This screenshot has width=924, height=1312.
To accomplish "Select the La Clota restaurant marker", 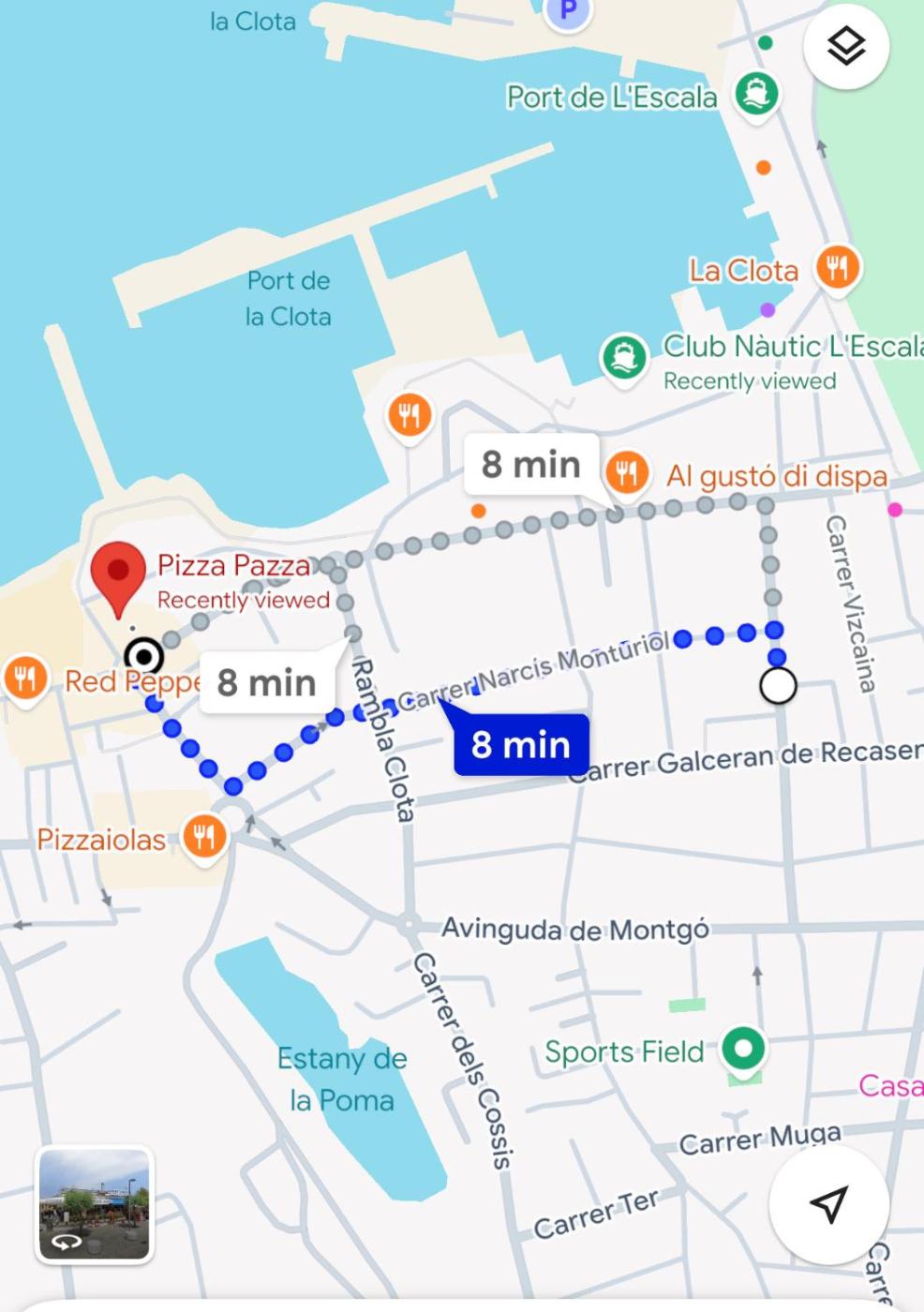I will tap(837, 268).
